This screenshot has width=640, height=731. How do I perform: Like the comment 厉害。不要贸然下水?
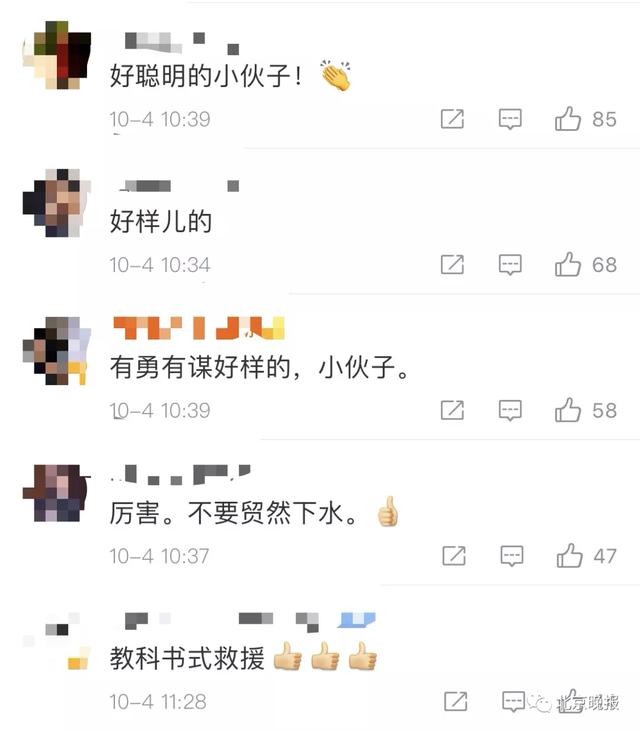(568, 555)
